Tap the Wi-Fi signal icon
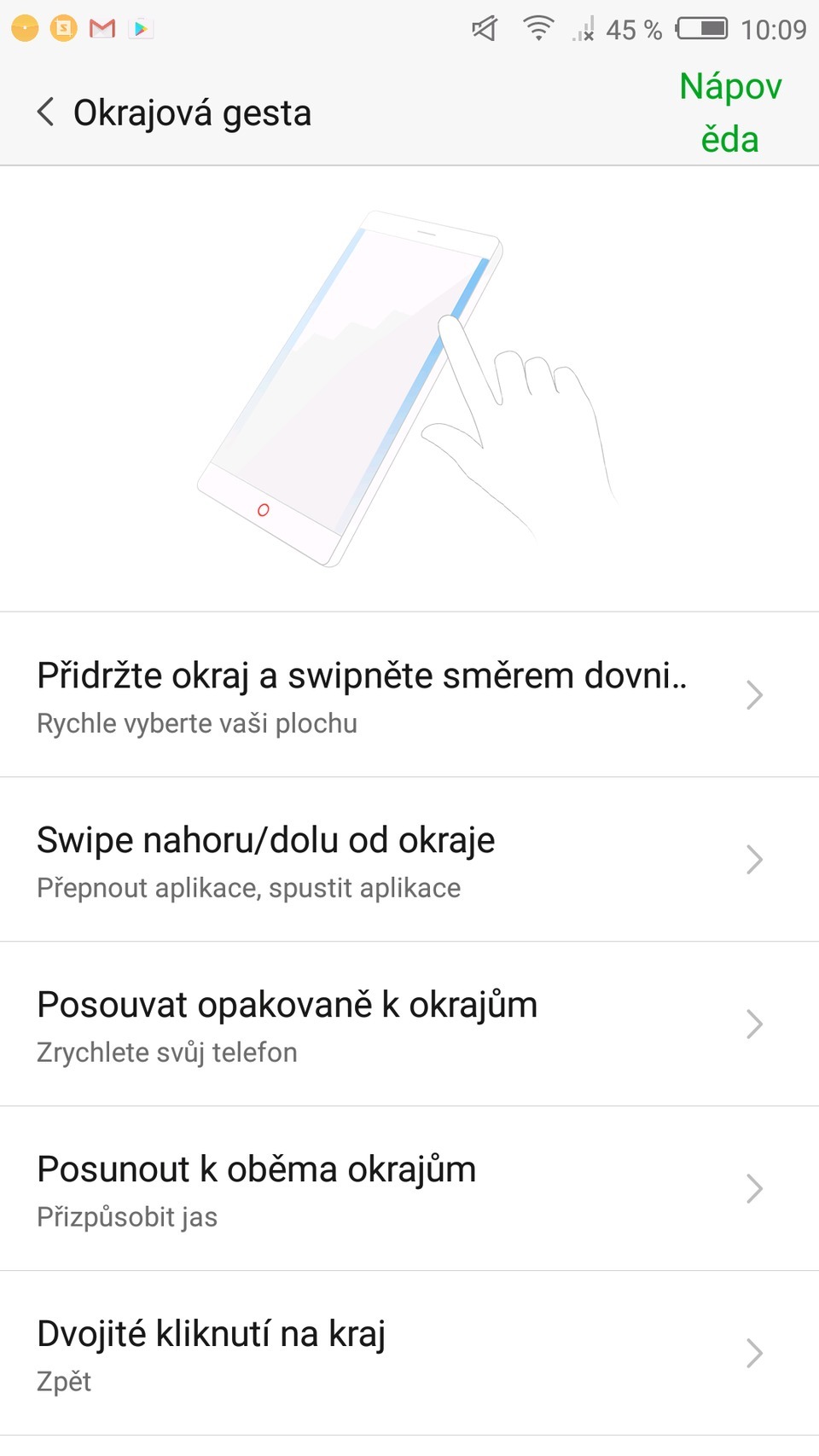Image resolution: width=819 pixels, height=1456 pixels. 538,28
